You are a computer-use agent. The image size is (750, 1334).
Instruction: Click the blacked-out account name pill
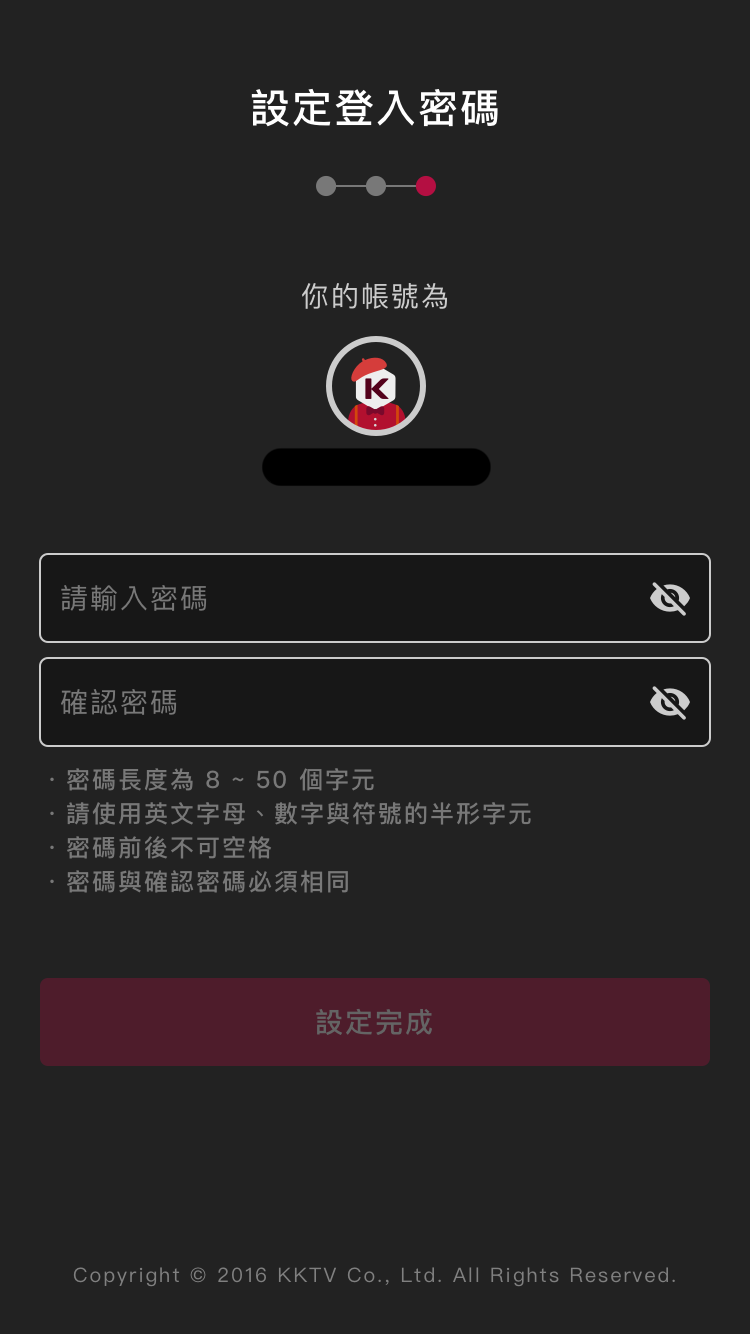click(x=375, y=467)
